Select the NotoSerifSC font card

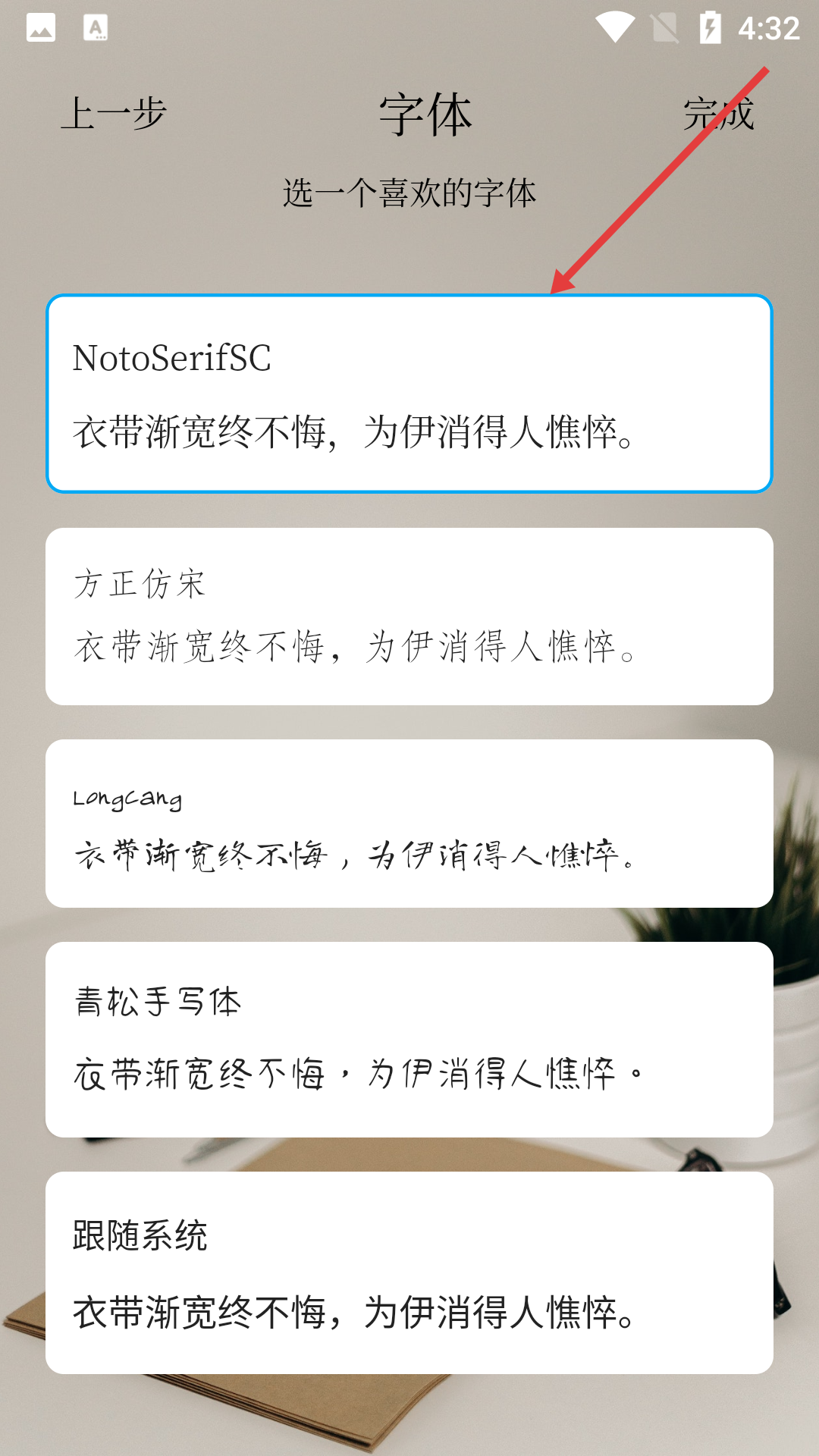[409, 394]
